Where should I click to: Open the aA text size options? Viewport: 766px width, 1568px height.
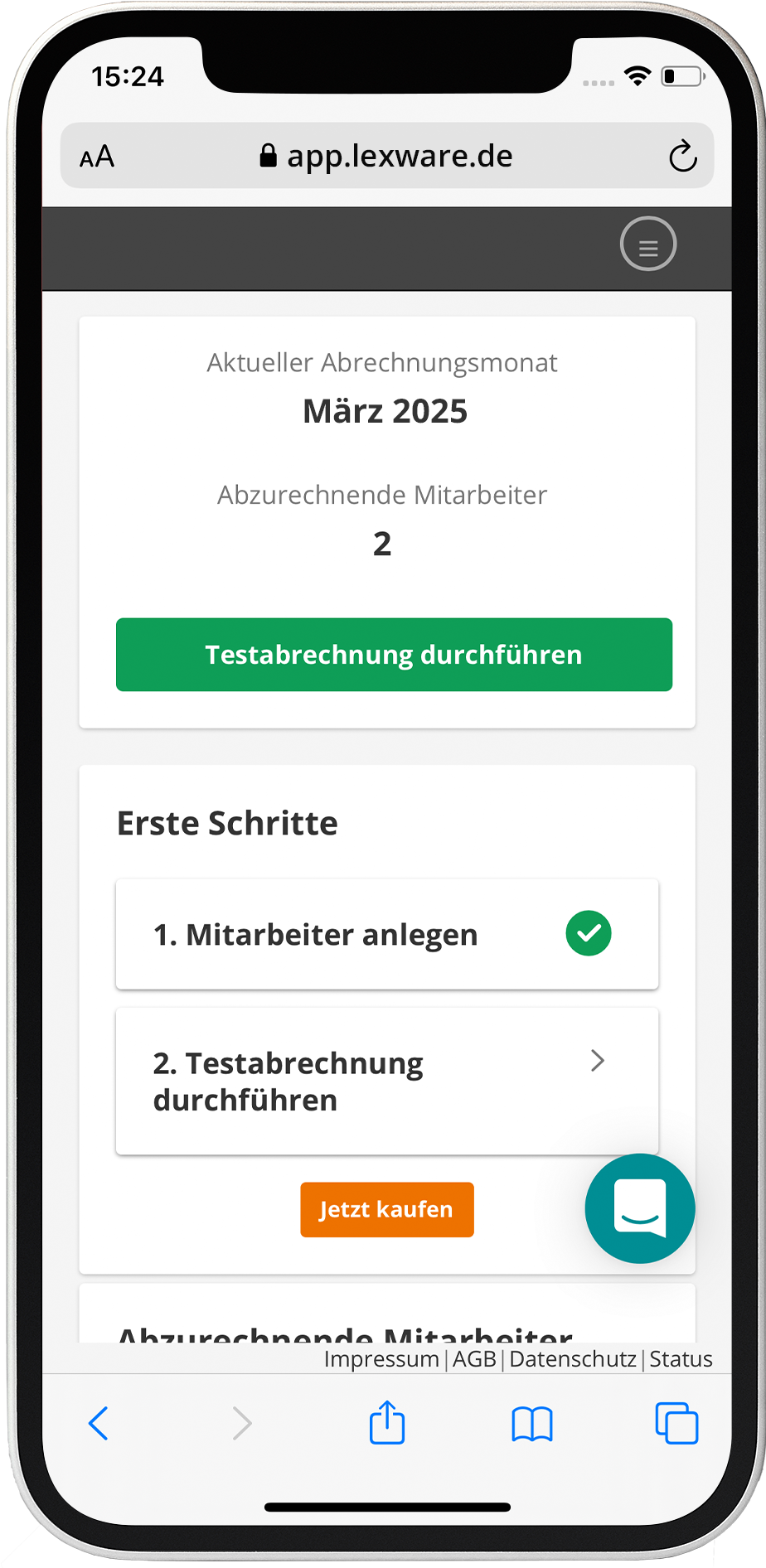97,157
